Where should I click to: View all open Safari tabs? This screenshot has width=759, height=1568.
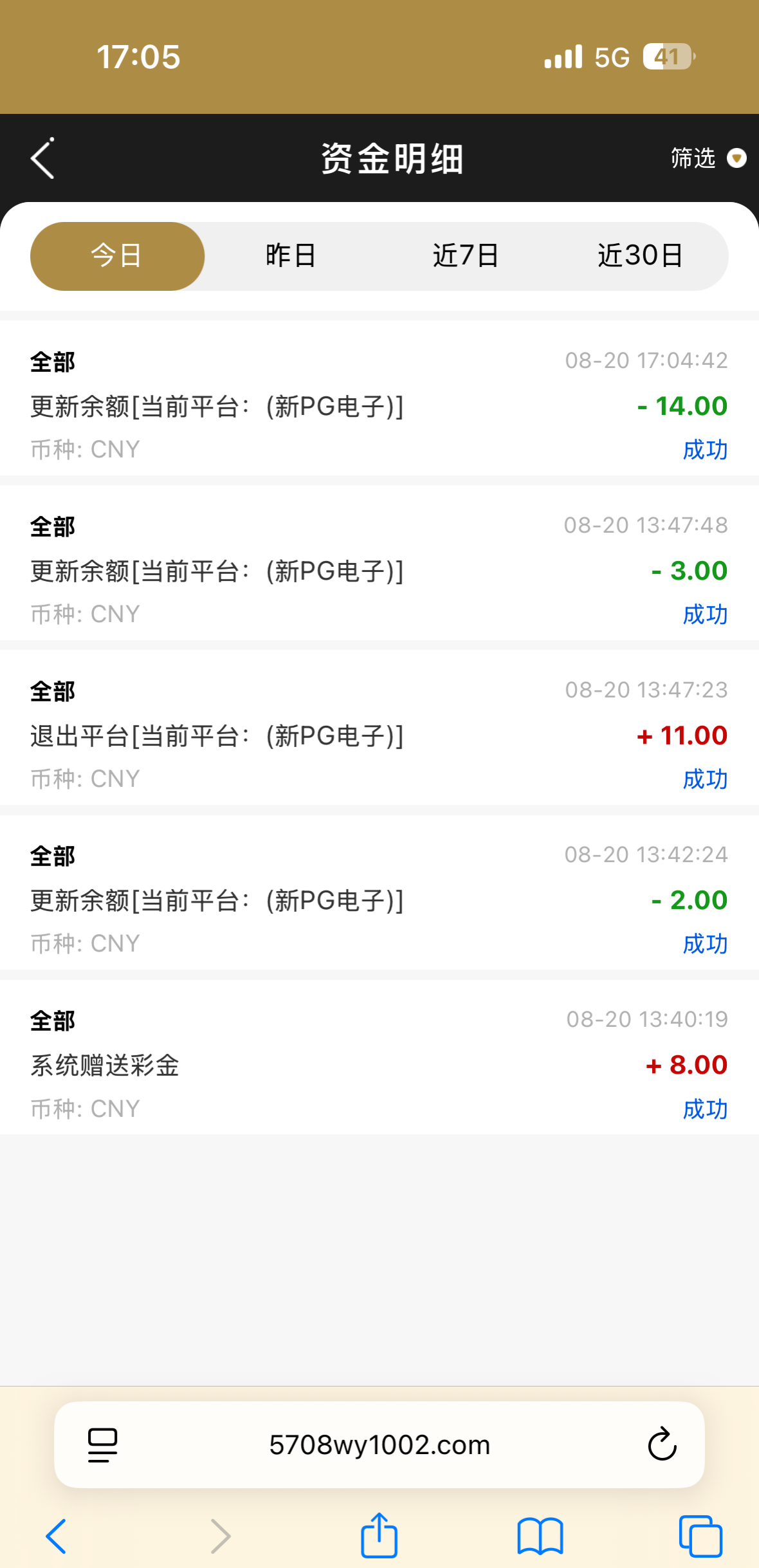pyautogui.click(x=700, y=1536)
